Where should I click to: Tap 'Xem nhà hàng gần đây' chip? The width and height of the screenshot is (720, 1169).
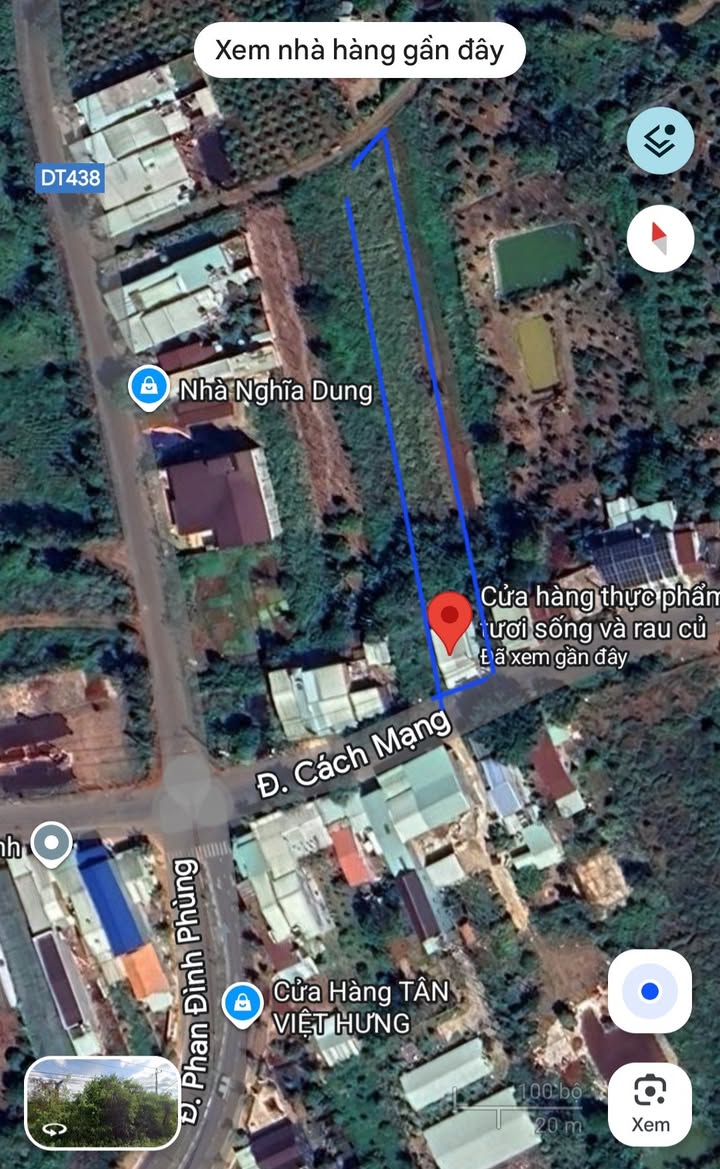pyautogui.click(x=359, y=49)
